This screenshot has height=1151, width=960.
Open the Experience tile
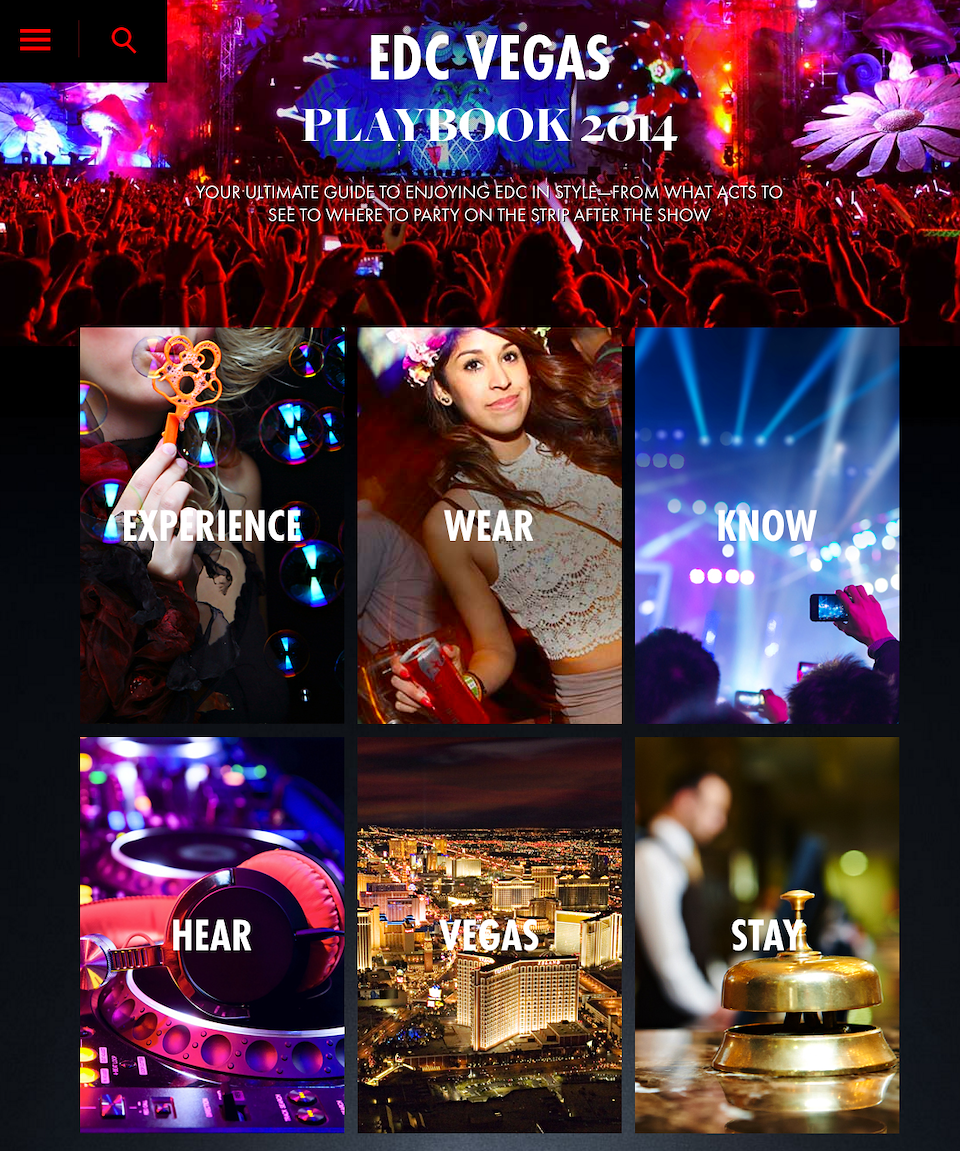(x=212, y=526)
